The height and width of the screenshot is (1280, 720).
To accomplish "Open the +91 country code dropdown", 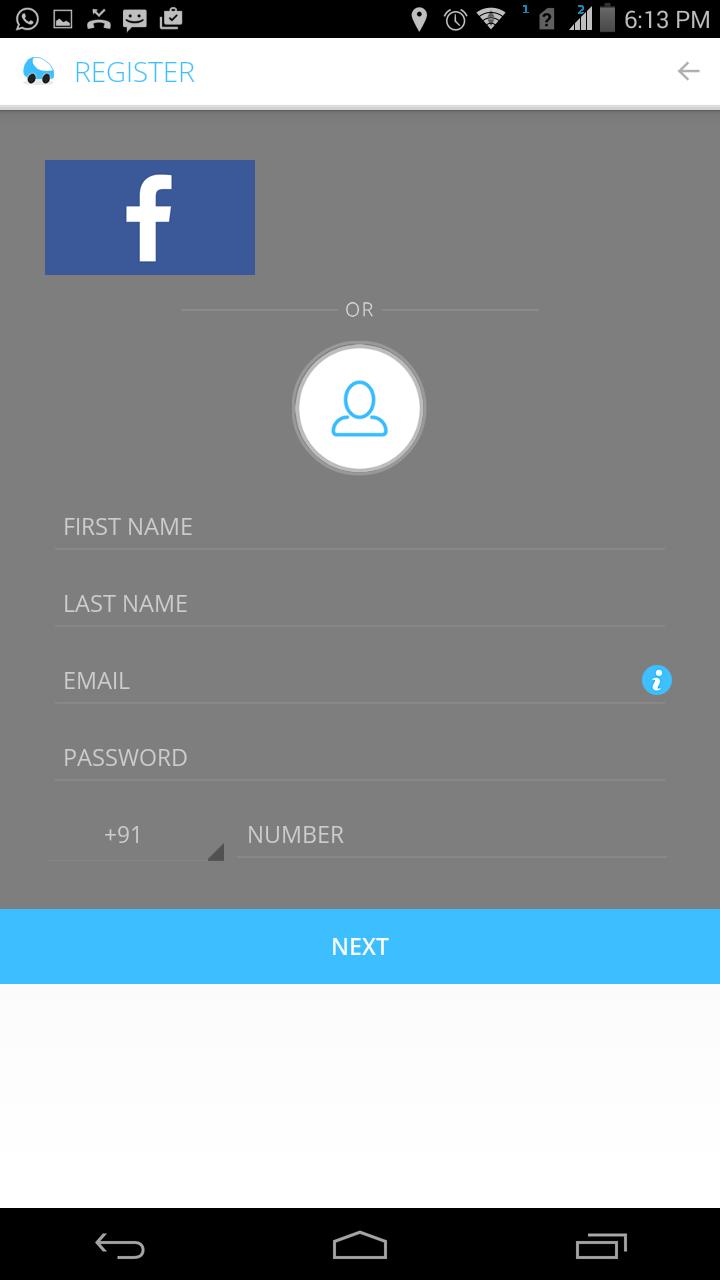I will 137,835.
